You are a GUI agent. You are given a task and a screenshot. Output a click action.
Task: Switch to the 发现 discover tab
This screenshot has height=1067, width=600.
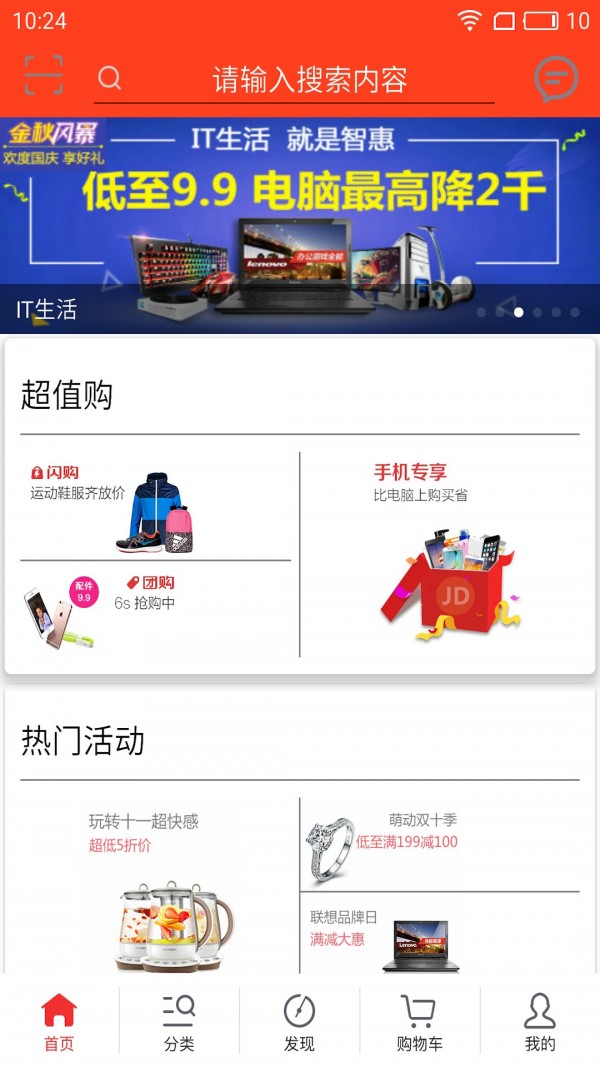299,1023
